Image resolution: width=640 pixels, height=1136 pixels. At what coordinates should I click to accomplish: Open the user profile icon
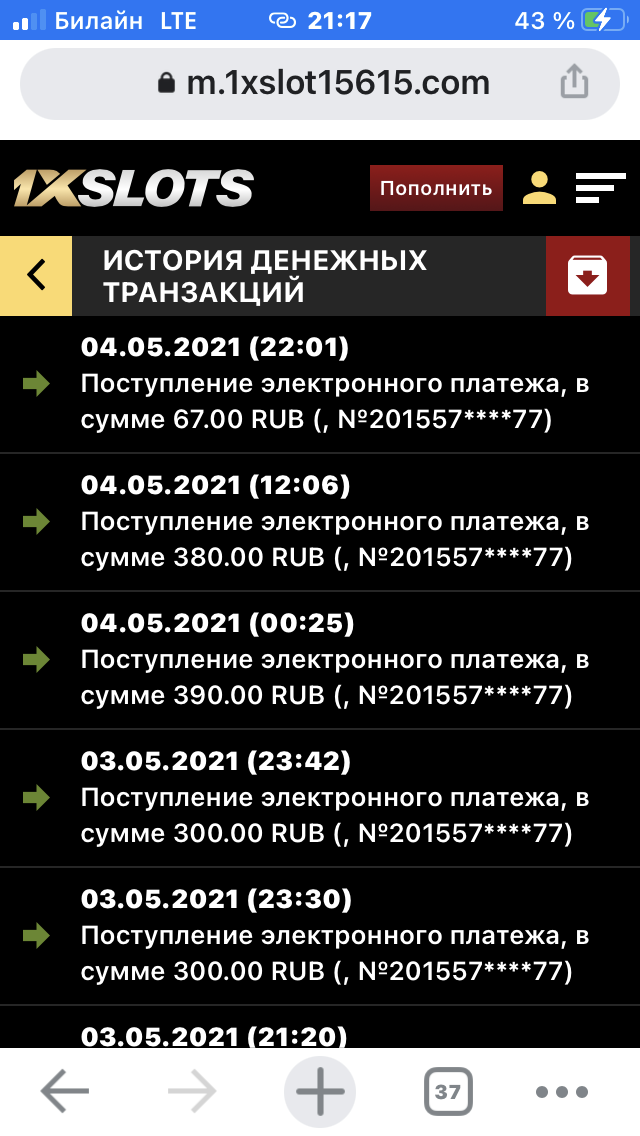pos(539,188)
